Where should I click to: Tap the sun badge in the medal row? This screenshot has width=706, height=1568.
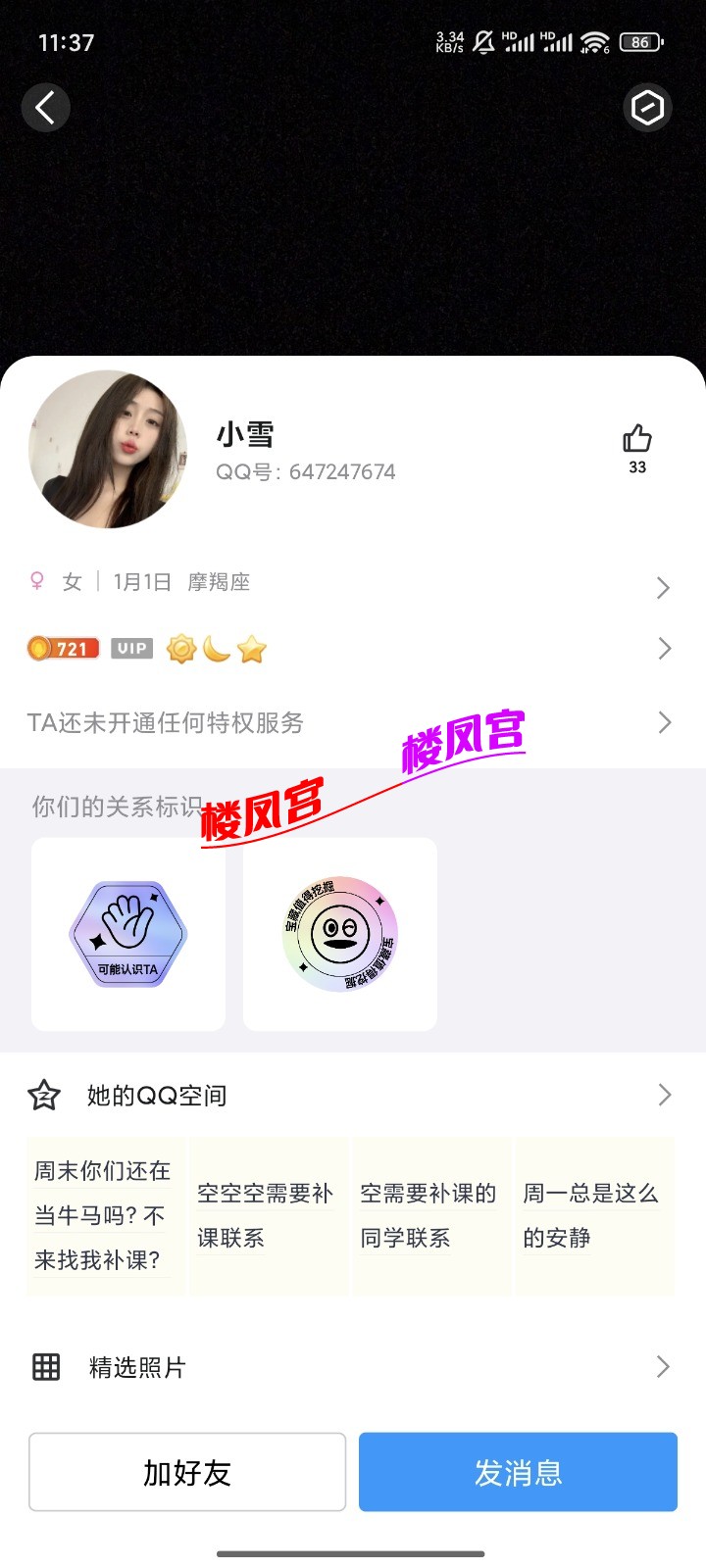[180, 648]
